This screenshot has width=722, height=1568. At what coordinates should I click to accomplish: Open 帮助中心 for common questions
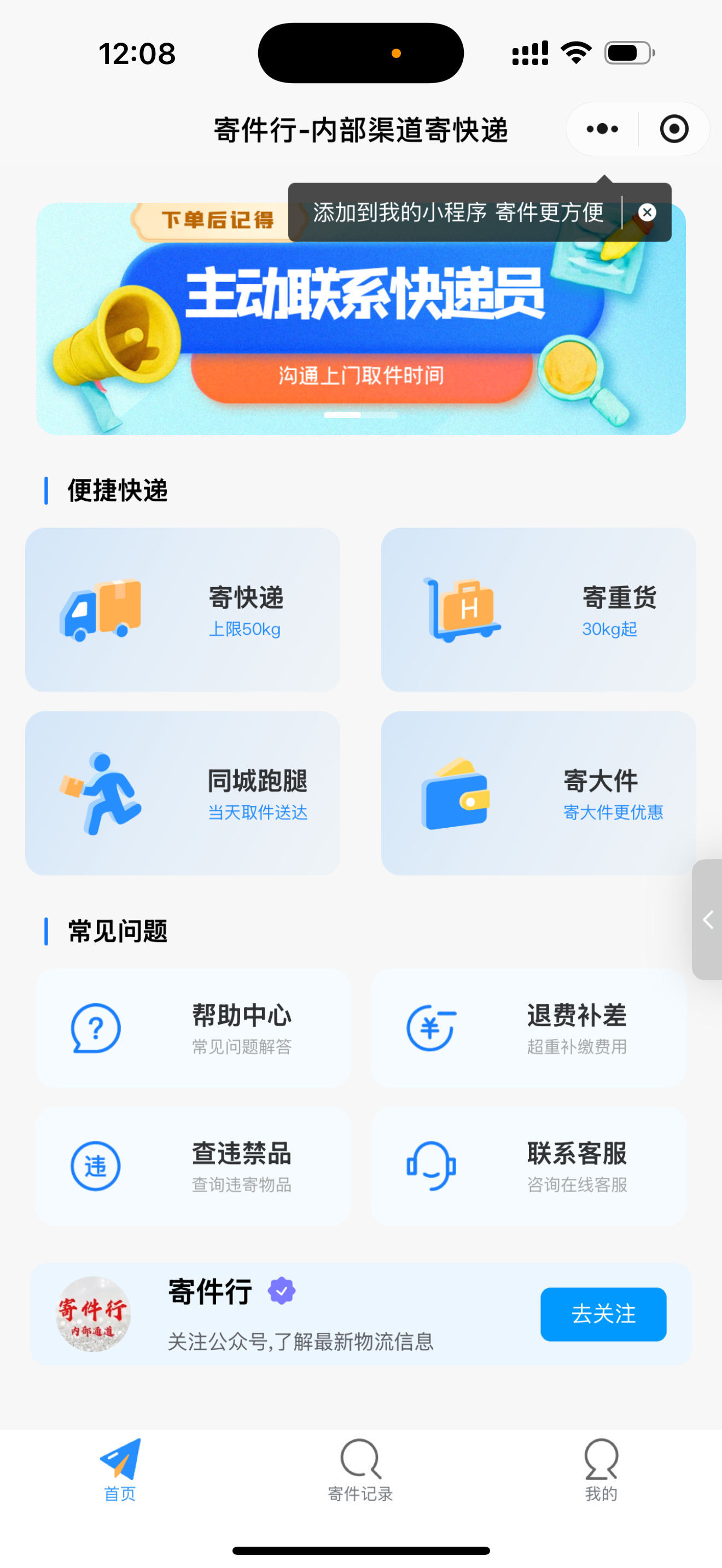pos(193,1028)
